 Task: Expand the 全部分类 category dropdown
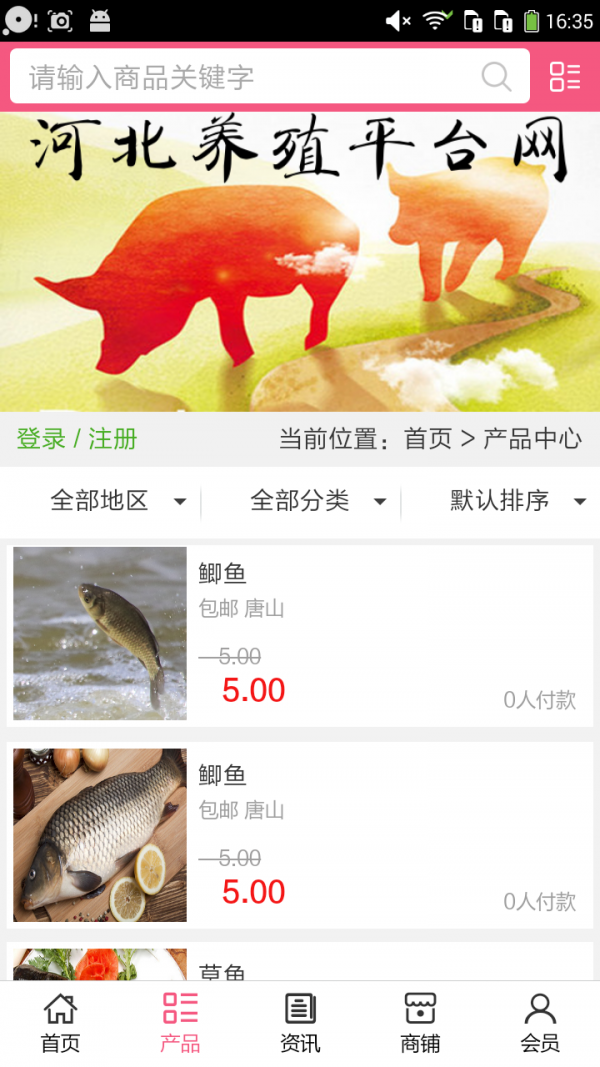pos(318,501)
